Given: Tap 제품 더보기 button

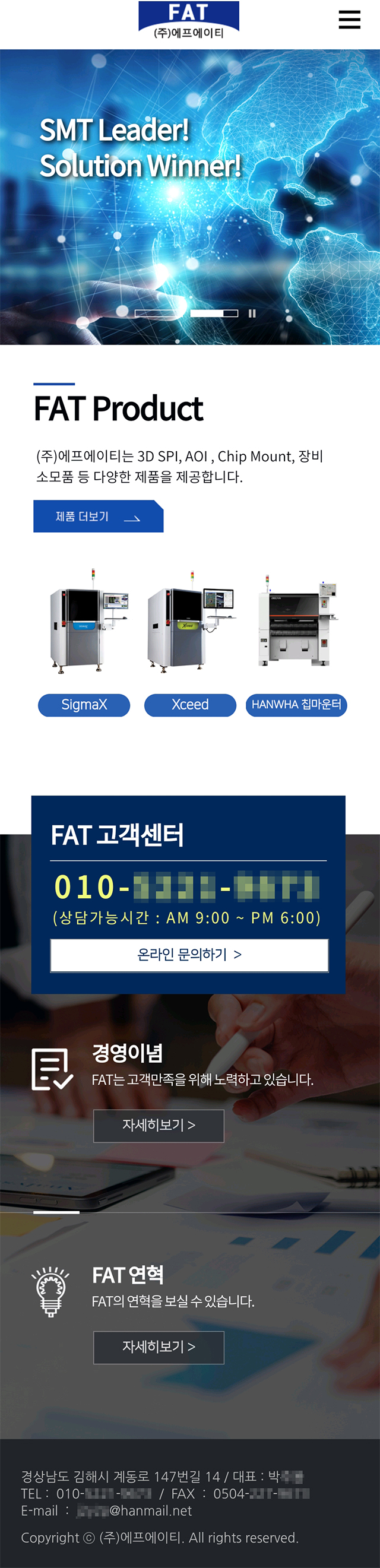Looking at the screenshot, I should point(98,516).
